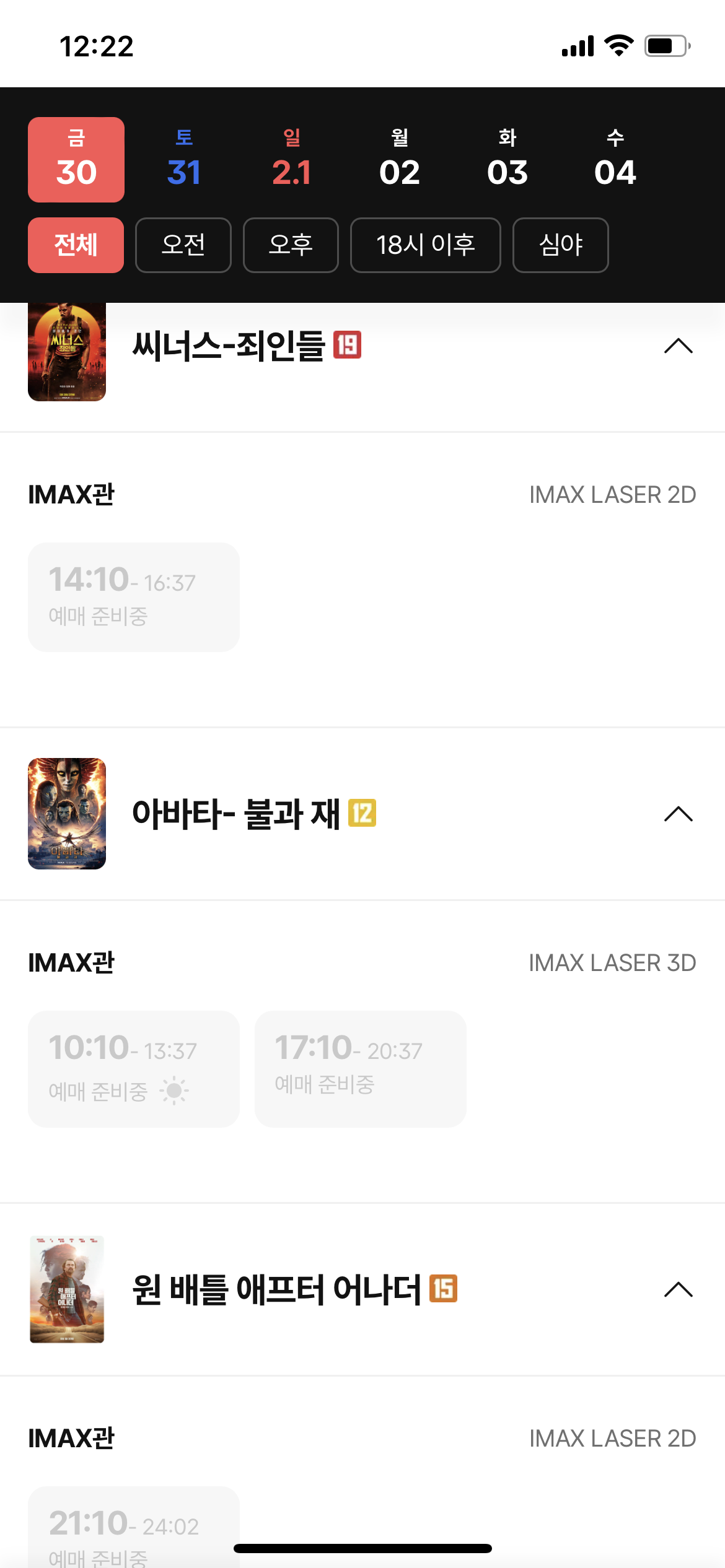Pick the 17:10 아바타 IMAX 3D showtime
The image size is (725, 1568).
coord(361,1069)
